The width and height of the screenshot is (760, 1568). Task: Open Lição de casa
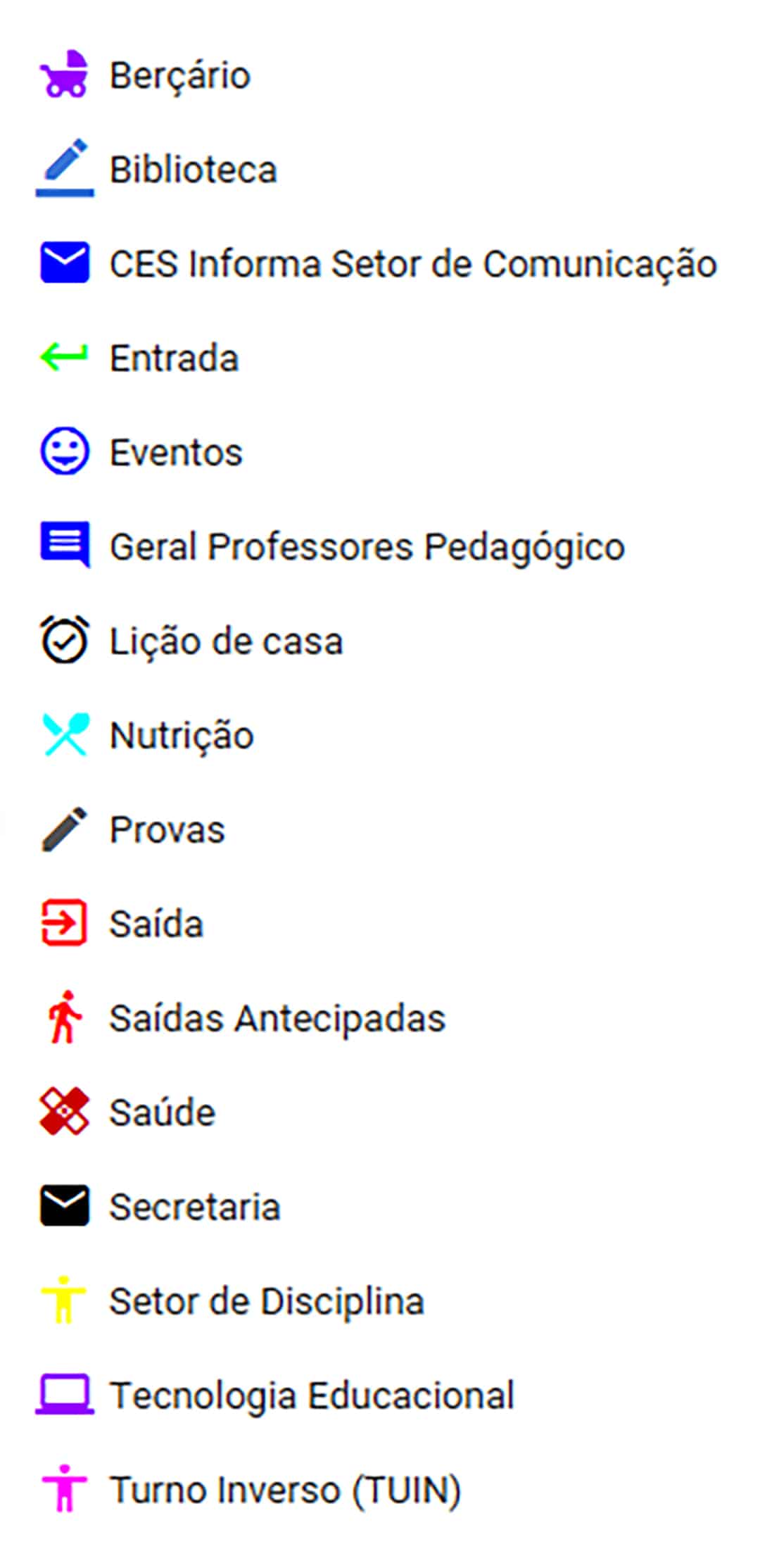coord(226,641)
